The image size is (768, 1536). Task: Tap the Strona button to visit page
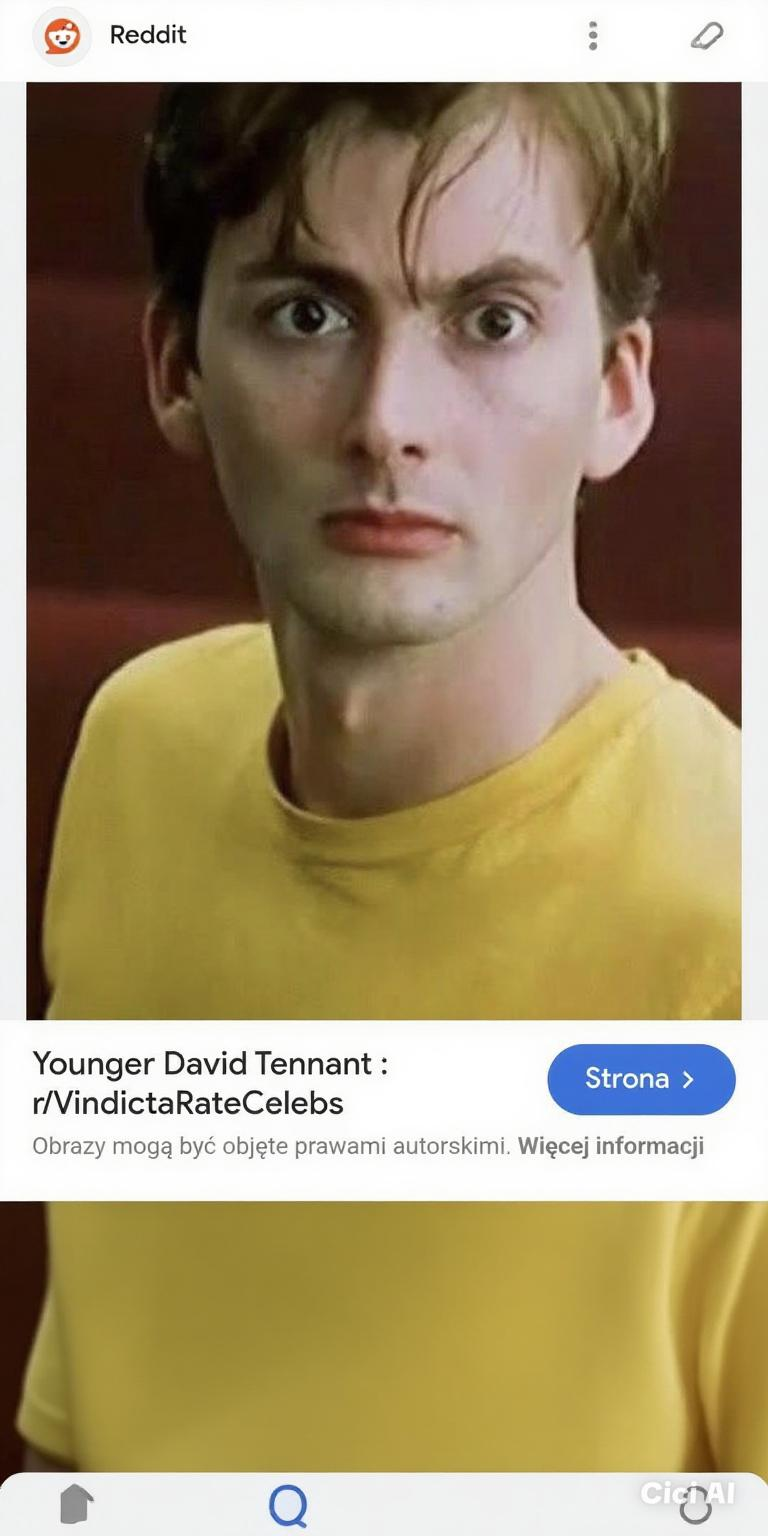(641, 1079)
